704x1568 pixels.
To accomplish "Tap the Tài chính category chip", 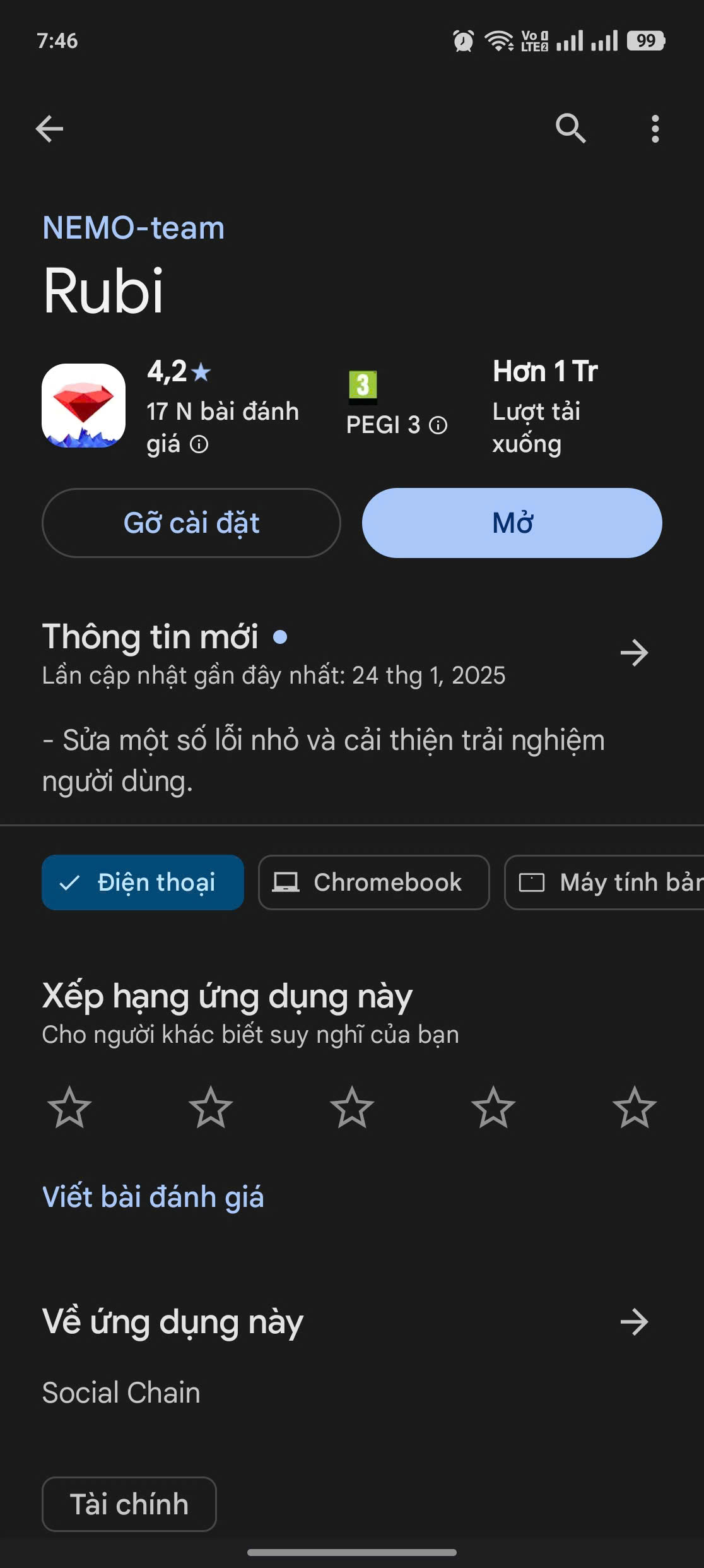I will [129, 1504].
